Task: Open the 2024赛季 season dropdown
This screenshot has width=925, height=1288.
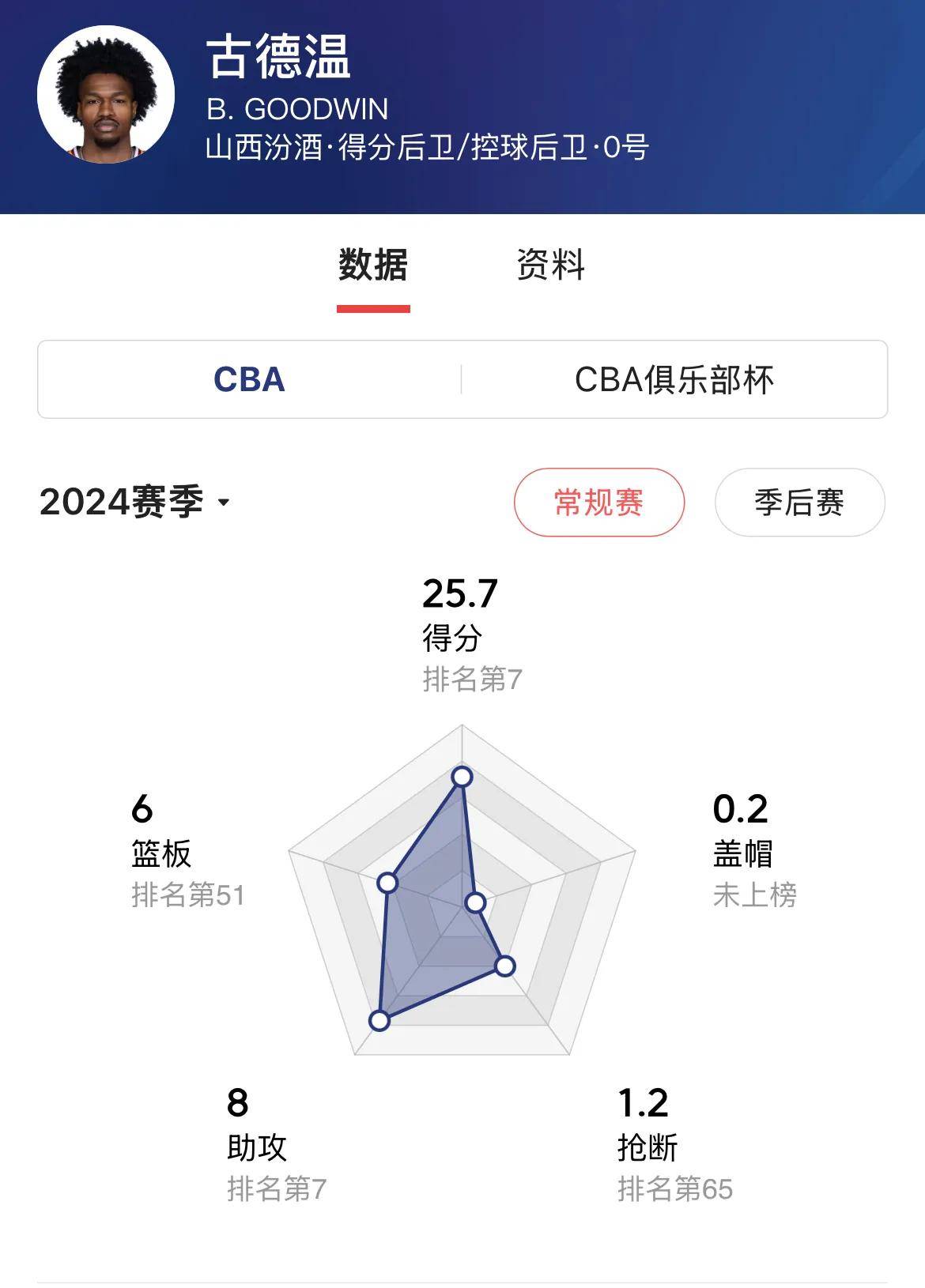Action: click(x=134, y=503)
